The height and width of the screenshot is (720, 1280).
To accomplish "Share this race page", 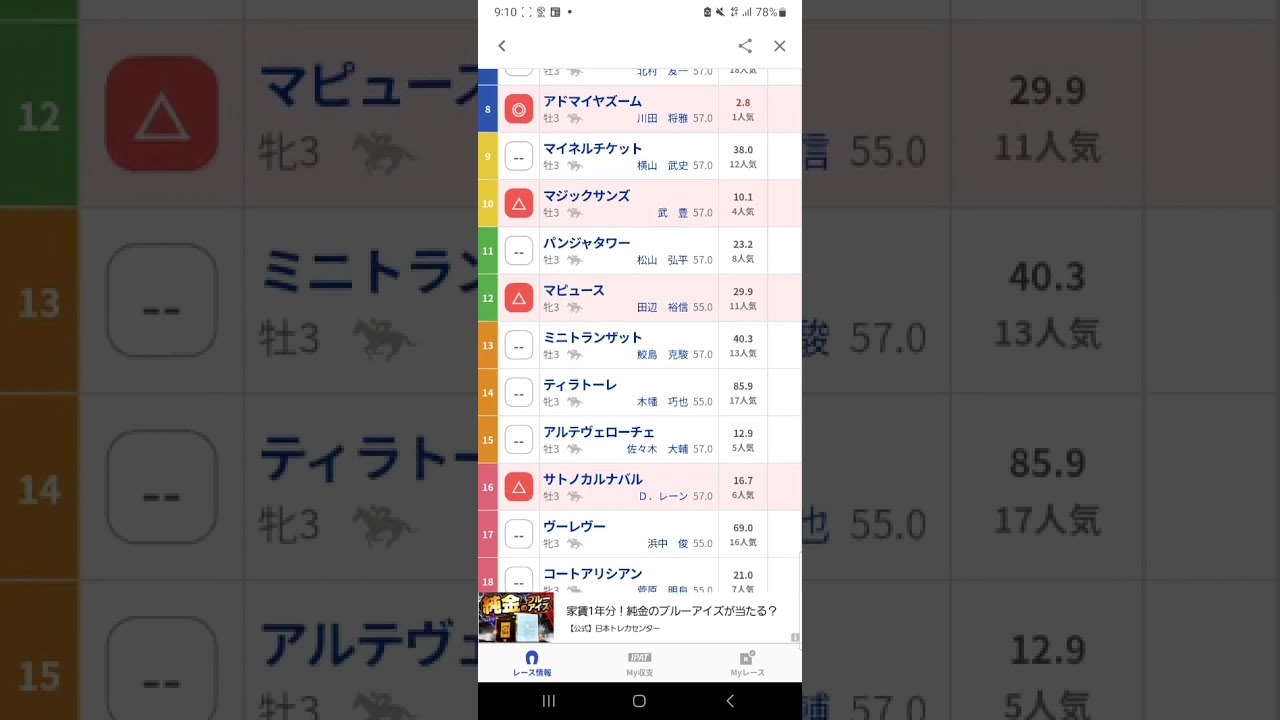I will point(745,46).
